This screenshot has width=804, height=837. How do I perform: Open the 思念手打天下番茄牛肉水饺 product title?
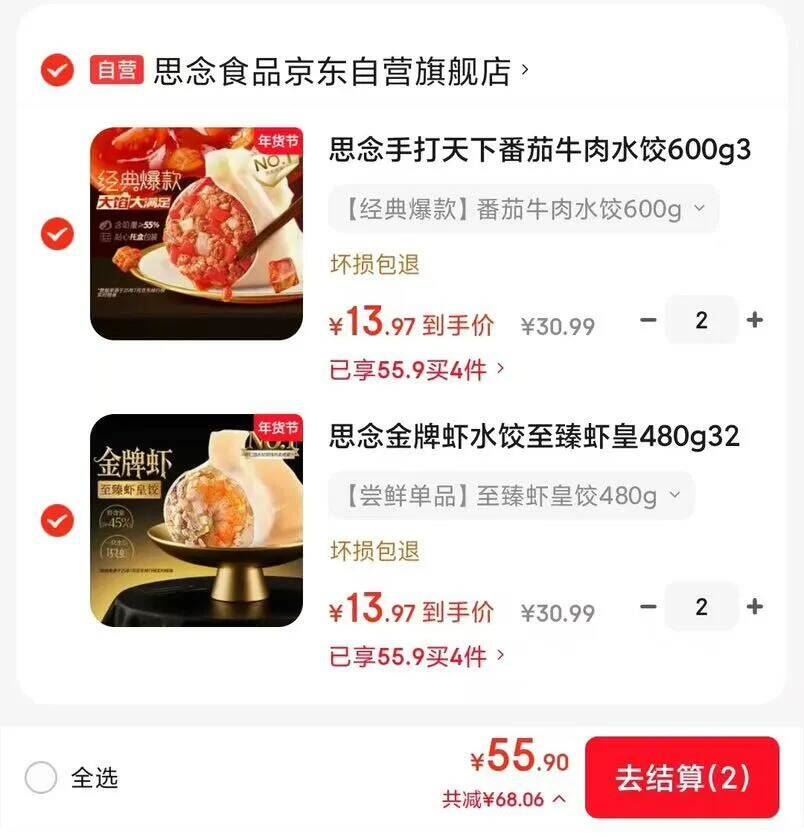[540, 150]
